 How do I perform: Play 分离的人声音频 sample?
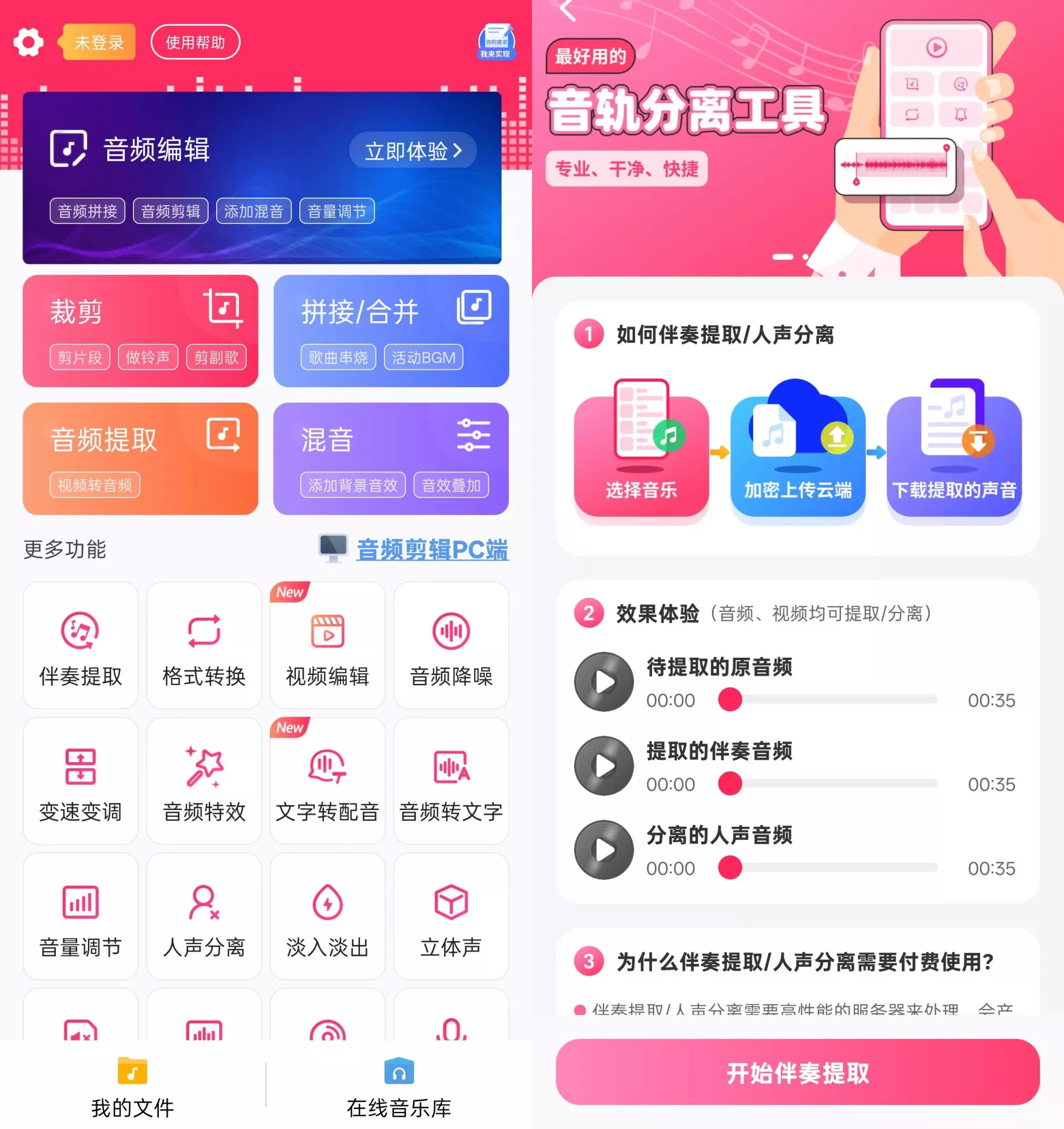pyautogui.click(x=604, y=850)
